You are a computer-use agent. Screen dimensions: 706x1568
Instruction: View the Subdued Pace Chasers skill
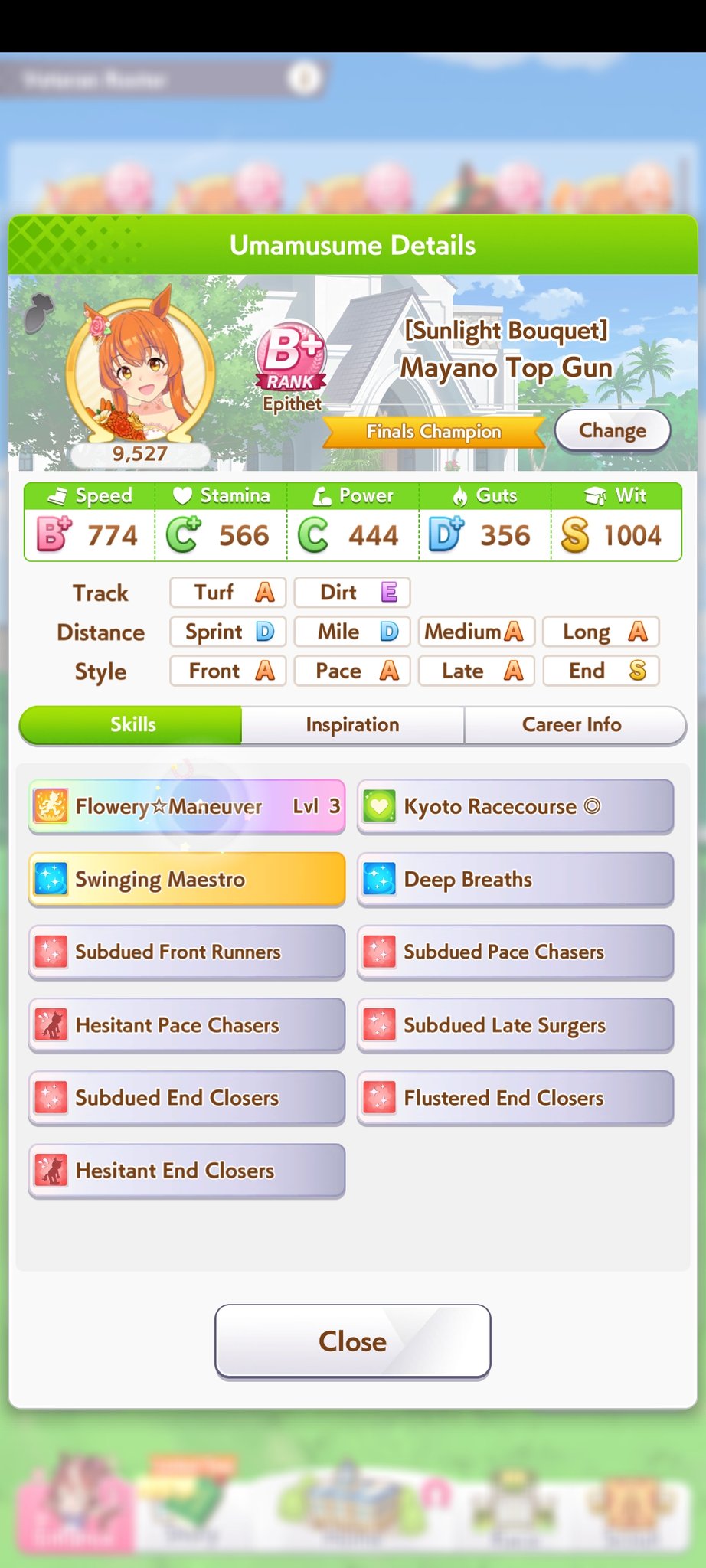tap(515, 952)
